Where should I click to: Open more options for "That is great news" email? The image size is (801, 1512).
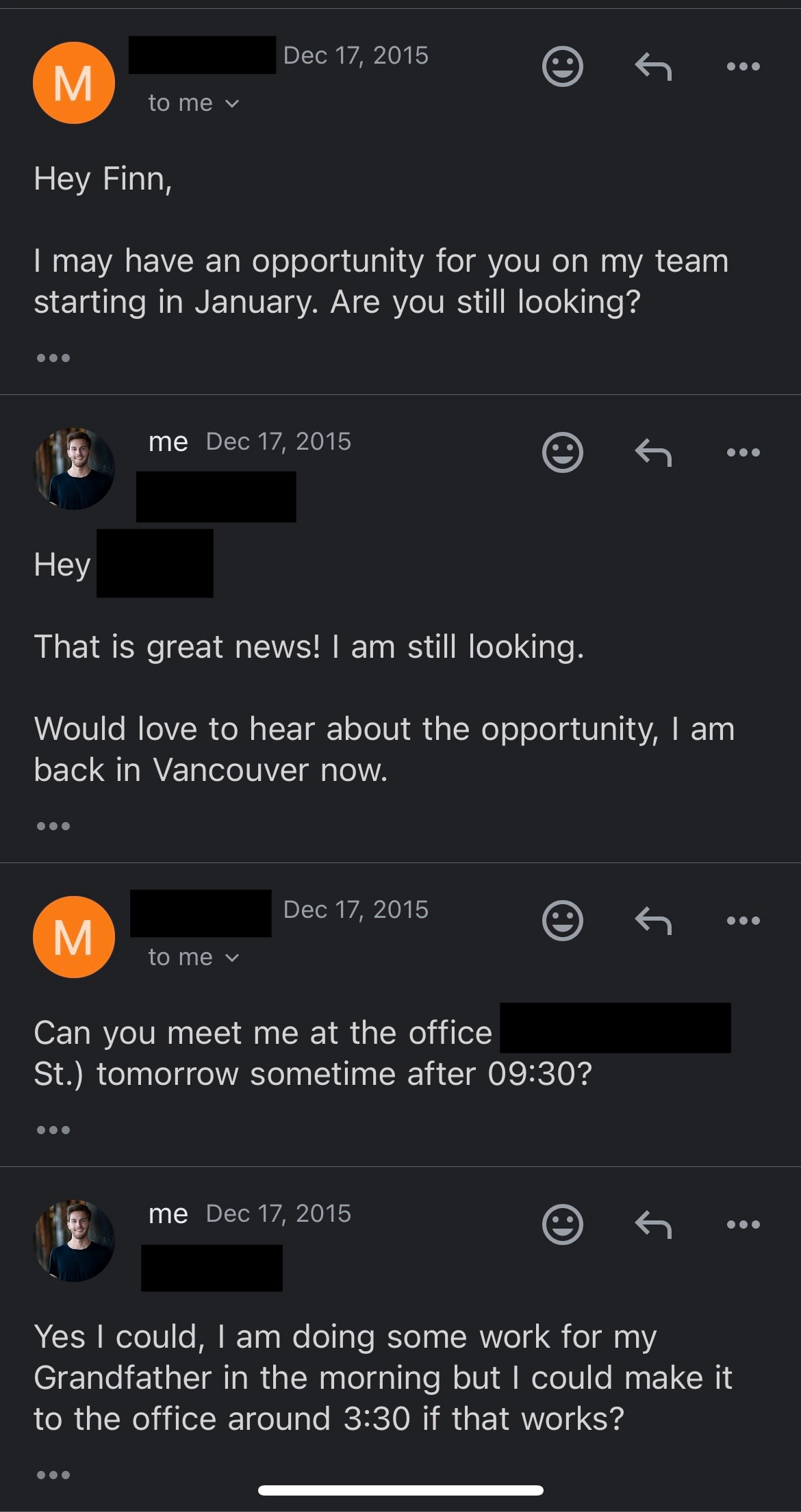point(743,452)
